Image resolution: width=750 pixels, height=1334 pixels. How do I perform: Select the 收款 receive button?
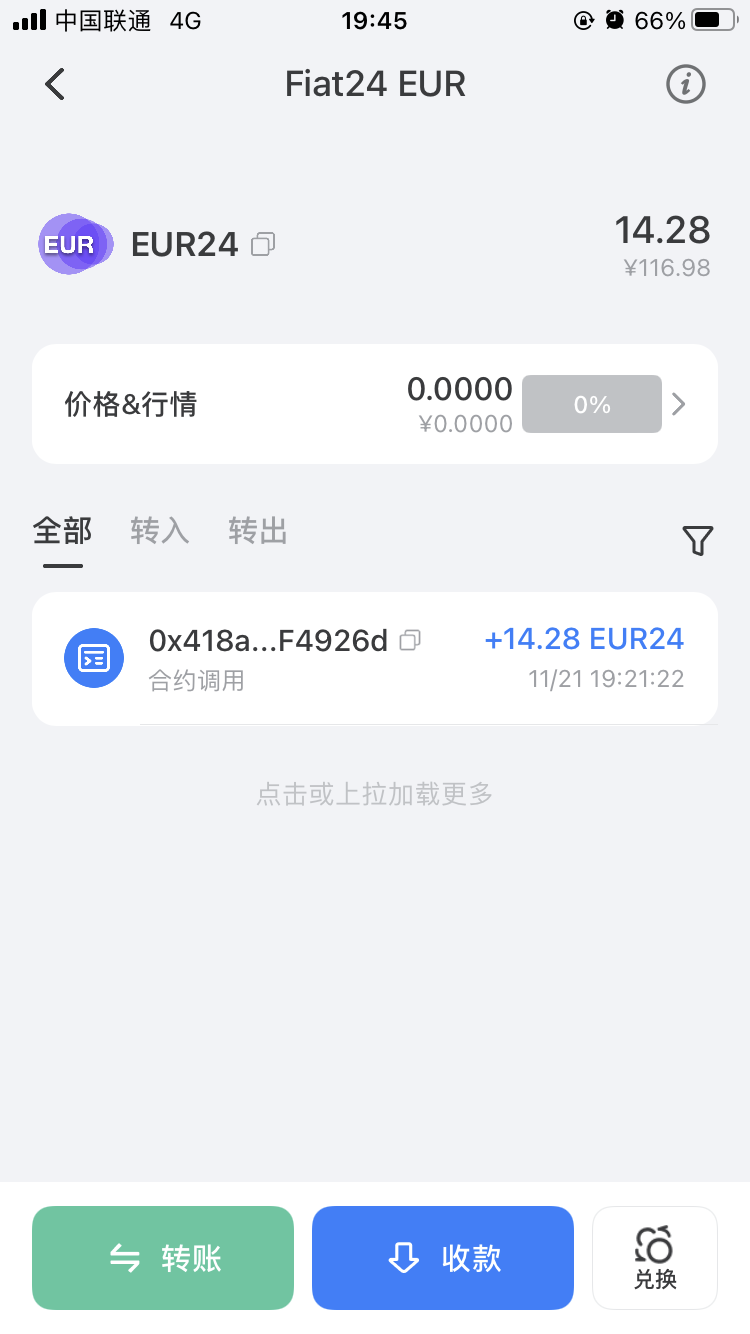pos(443,1258)
